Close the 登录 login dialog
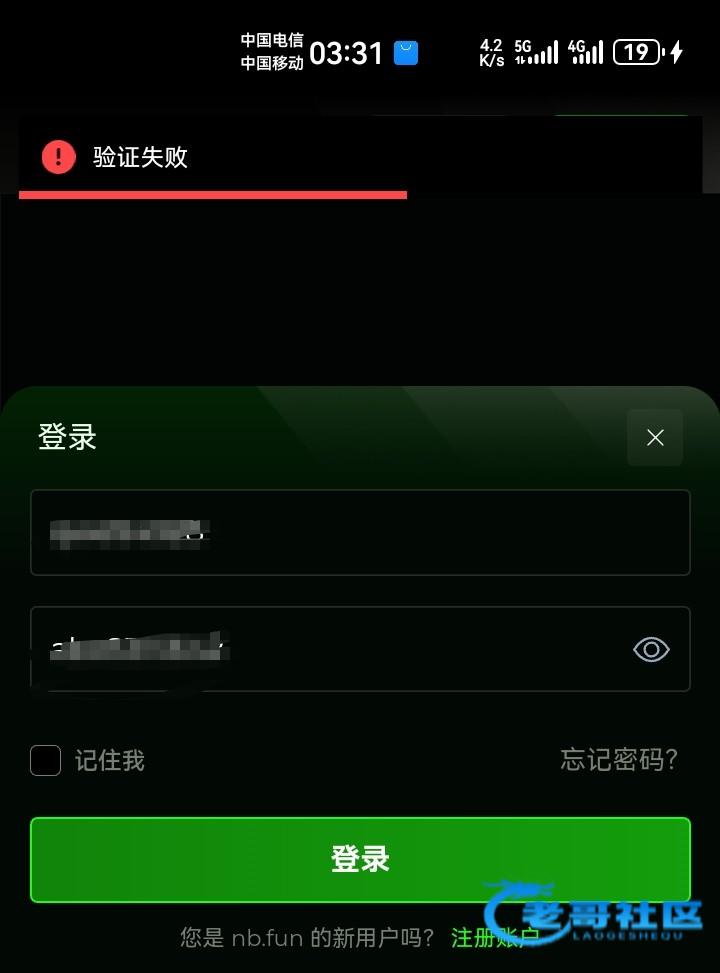 pyautogui.click(x=655, y=437)
